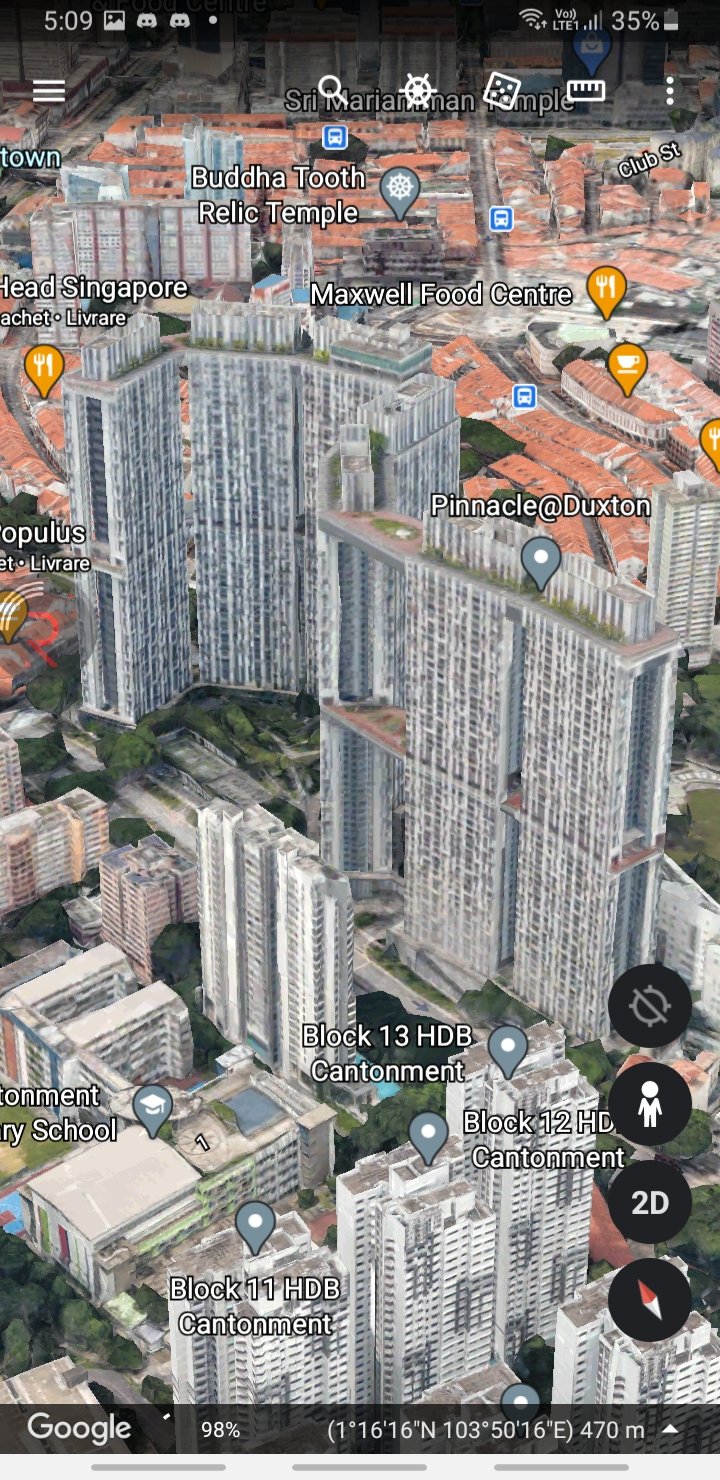Open the hamburger menu drawer
This screenshot has height=1480, width=720.
tap(48, 92)
